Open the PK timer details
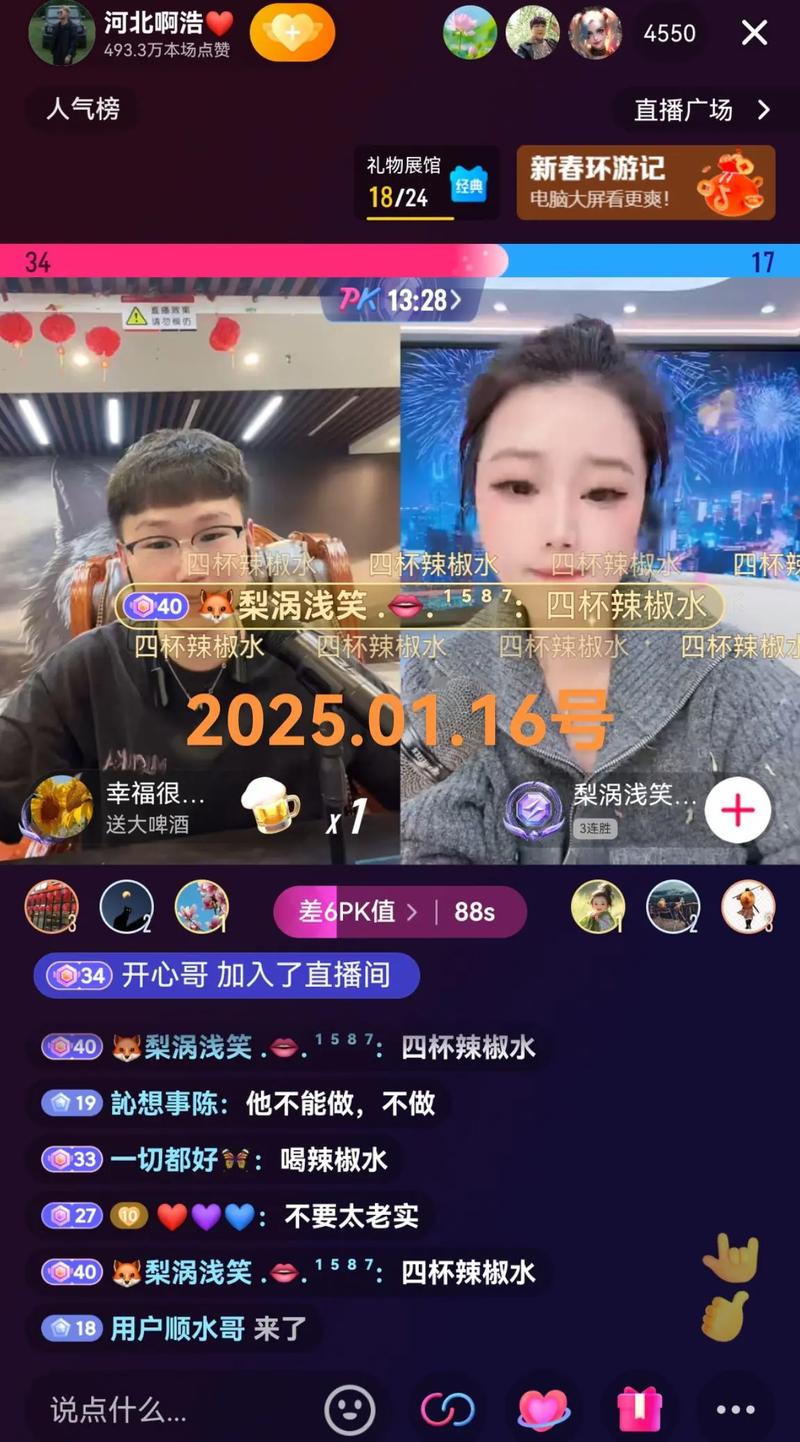Screen dimensions: 800x1442 click(x=400, y=299)
